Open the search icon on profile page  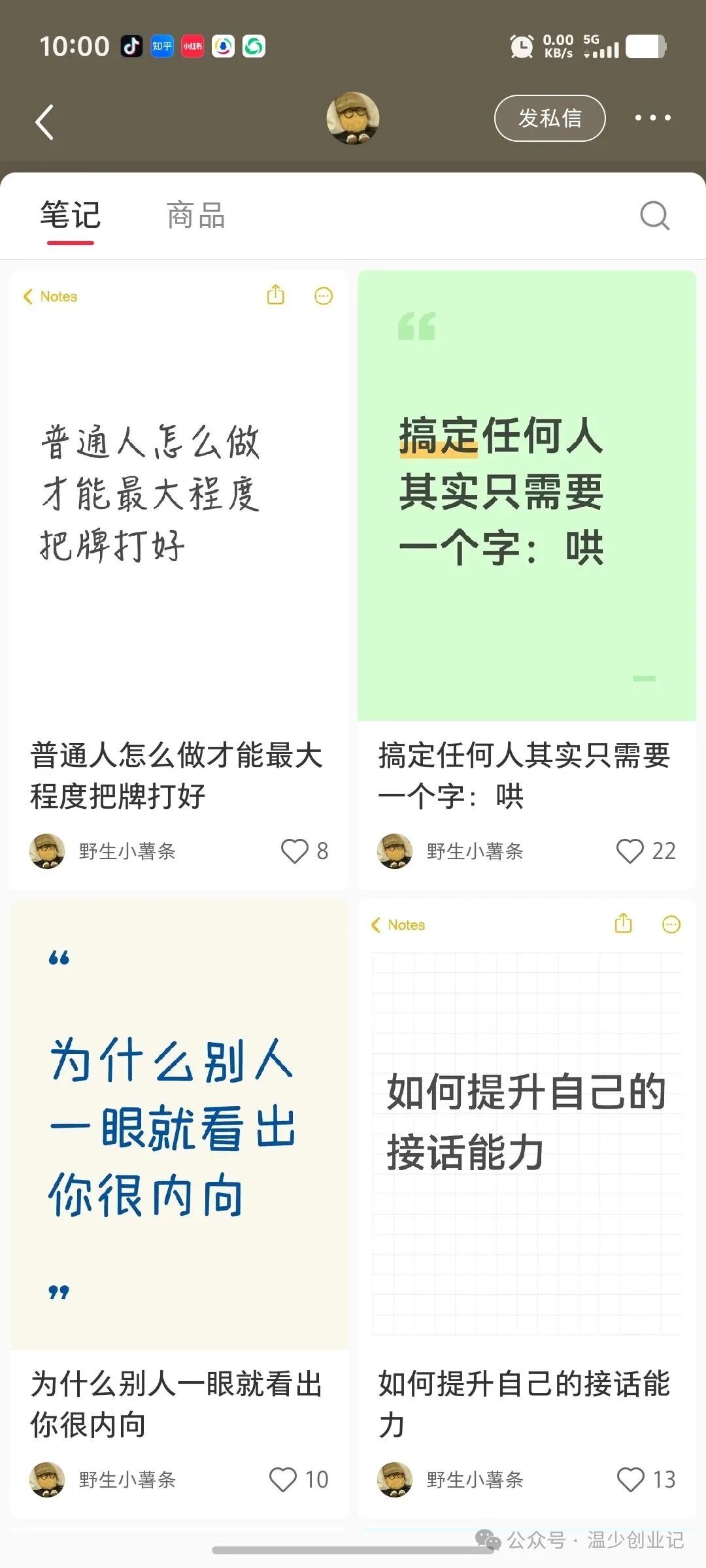[x=656, y=216]
